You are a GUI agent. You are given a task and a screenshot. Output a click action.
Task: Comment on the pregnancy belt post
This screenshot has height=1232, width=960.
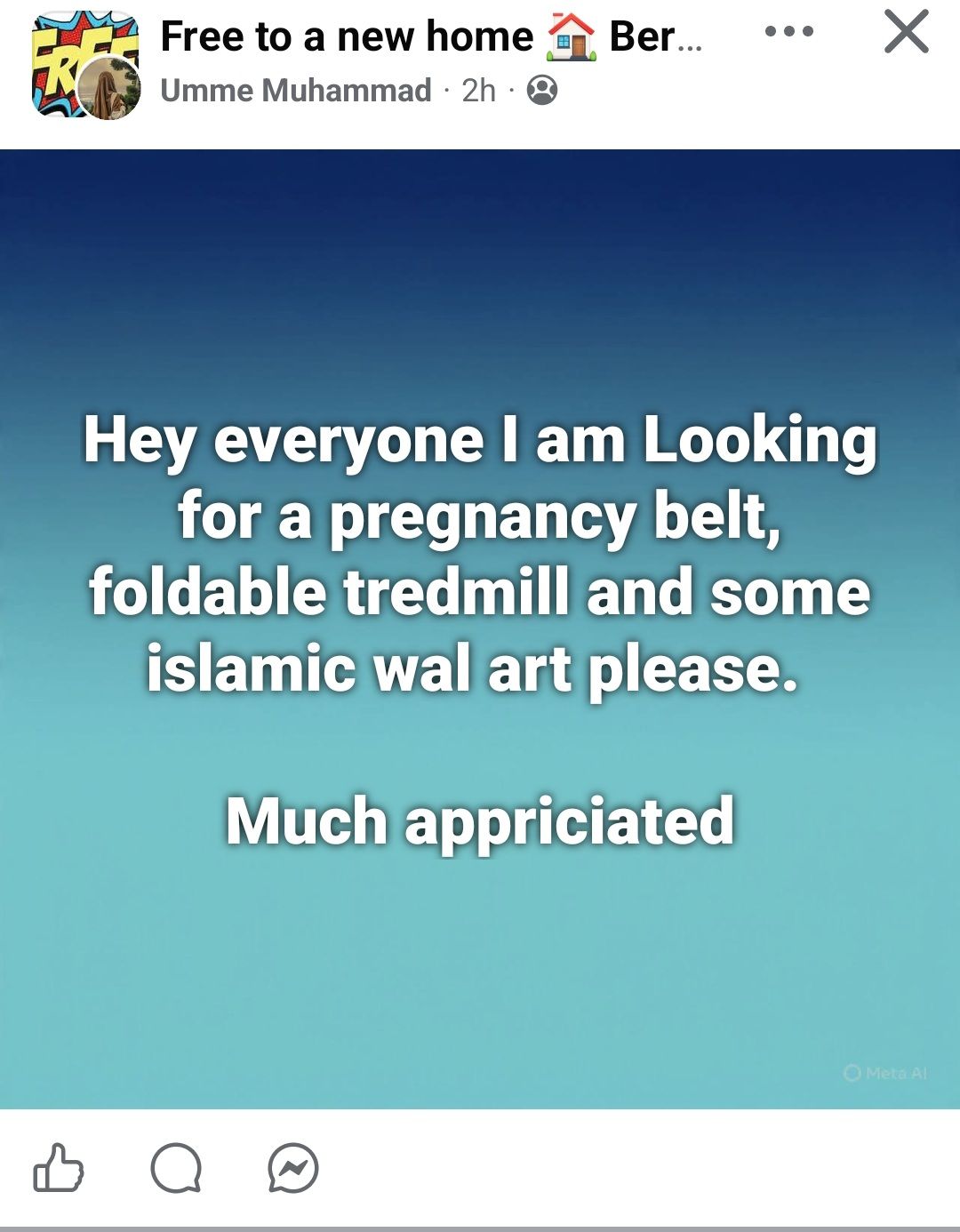176,1167
